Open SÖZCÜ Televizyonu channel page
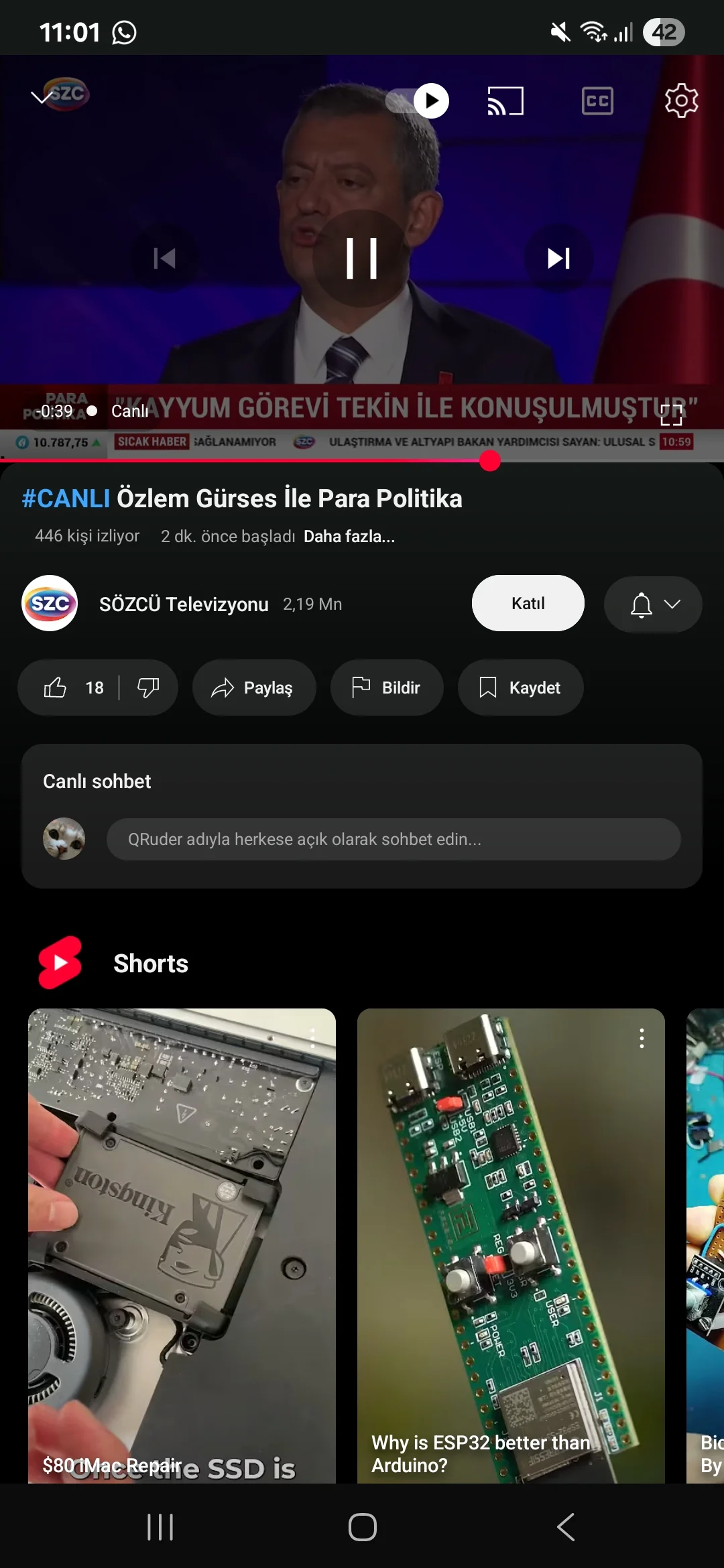Viewport: 724px width, 1568px height. click(x=183, y=604)
